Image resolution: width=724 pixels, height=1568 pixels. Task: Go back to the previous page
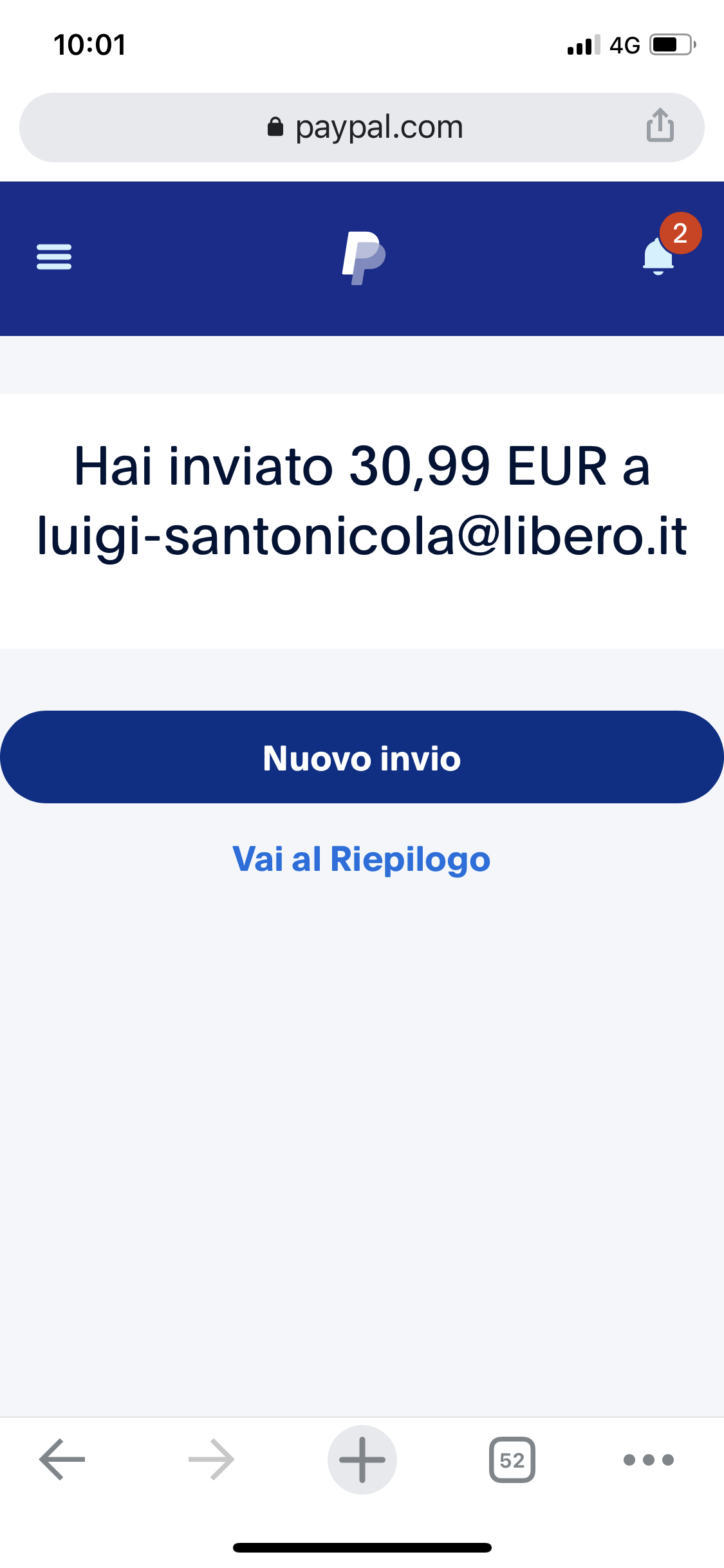coord(62,1459)
